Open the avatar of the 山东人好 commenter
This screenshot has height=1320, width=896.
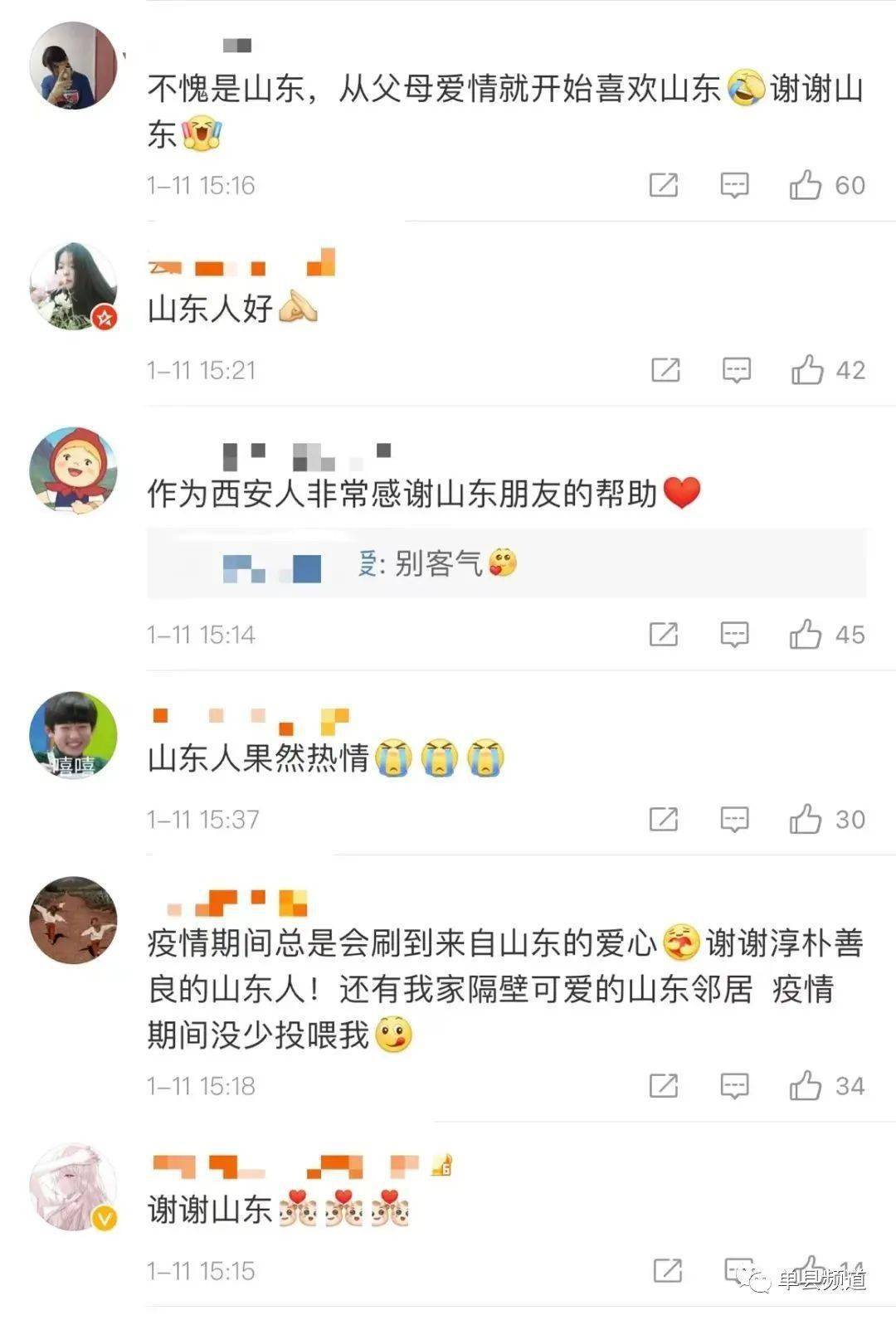[73, 286]
